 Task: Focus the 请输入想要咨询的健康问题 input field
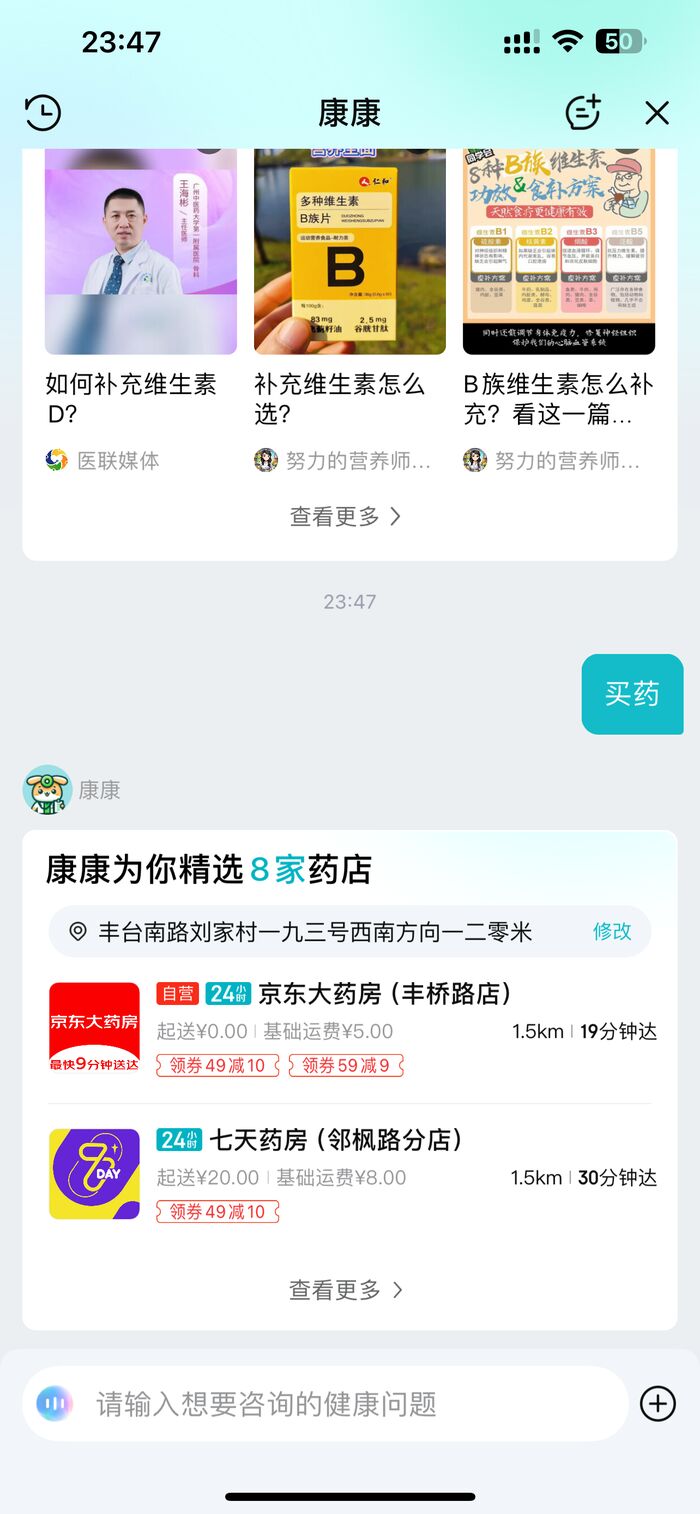(340, 1404)
